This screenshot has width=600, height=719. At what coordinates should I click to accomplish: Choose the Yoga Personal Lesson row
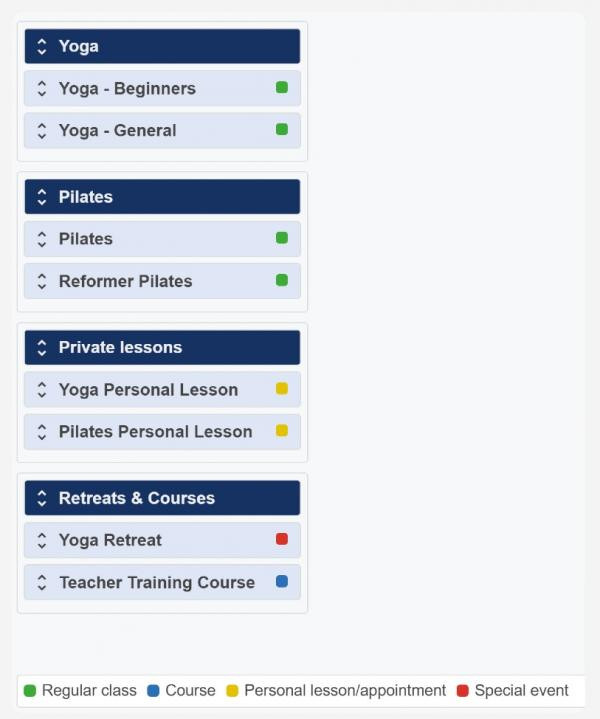[162, 390]
